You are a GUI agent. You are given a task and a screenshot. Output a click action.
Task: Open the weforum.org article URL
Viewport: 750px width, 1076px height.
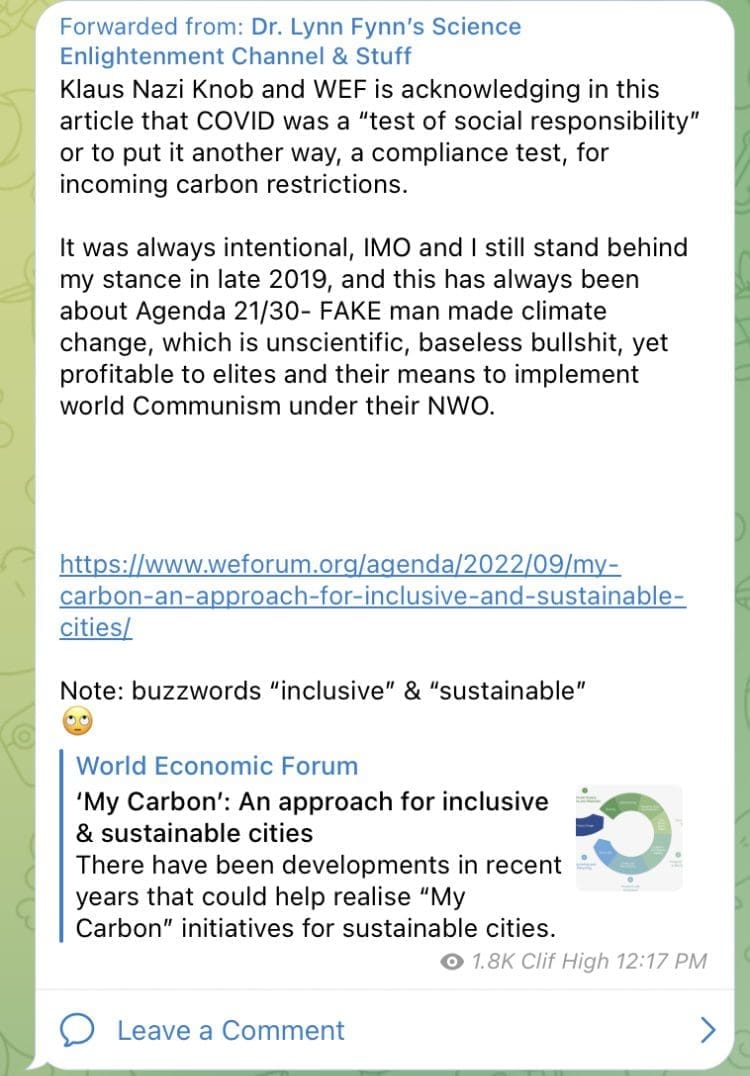[340, 596]
